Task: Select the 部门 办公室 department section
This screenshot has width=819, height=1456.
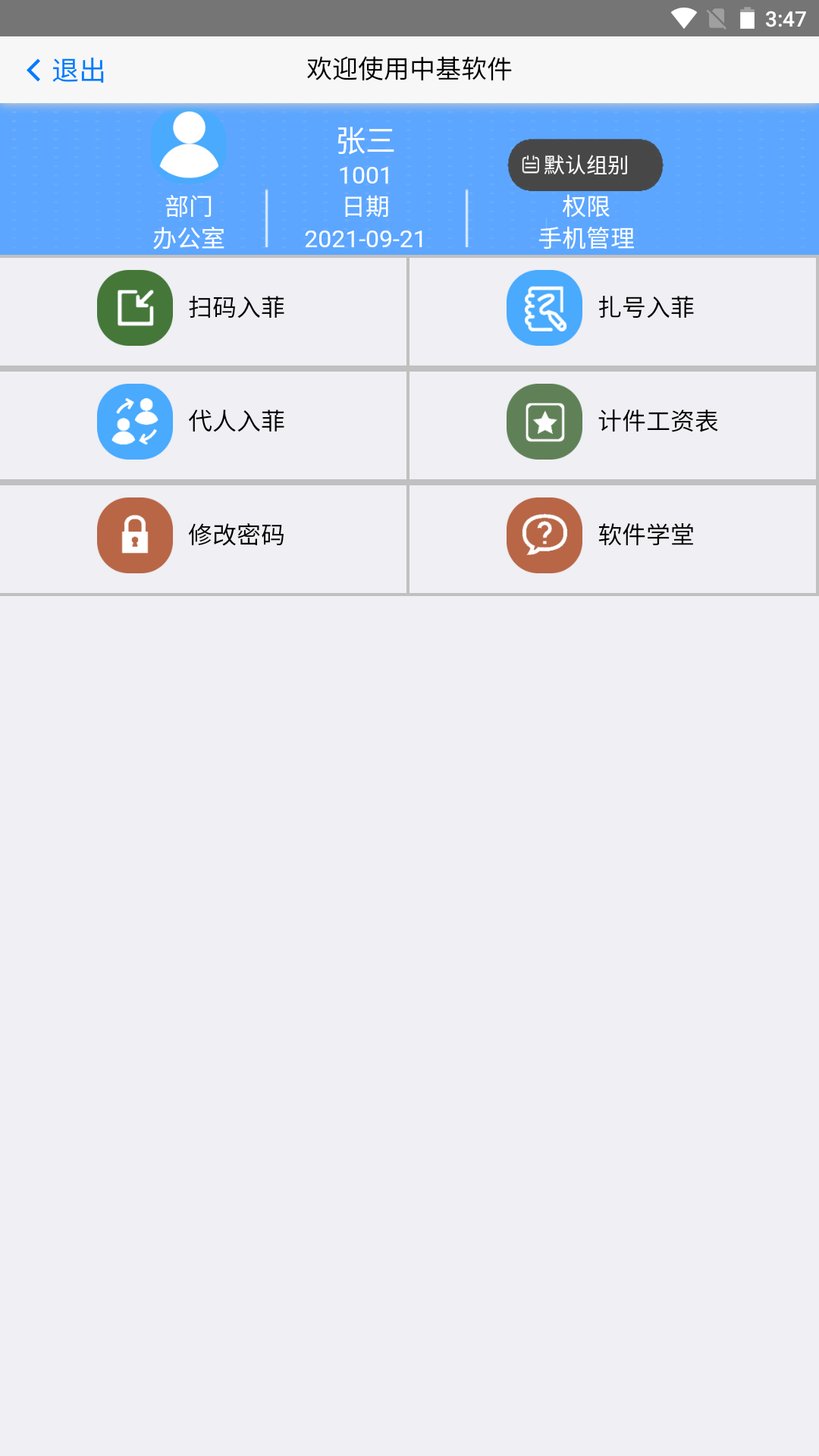Action: pyautogui.click(x=188, y=221)
